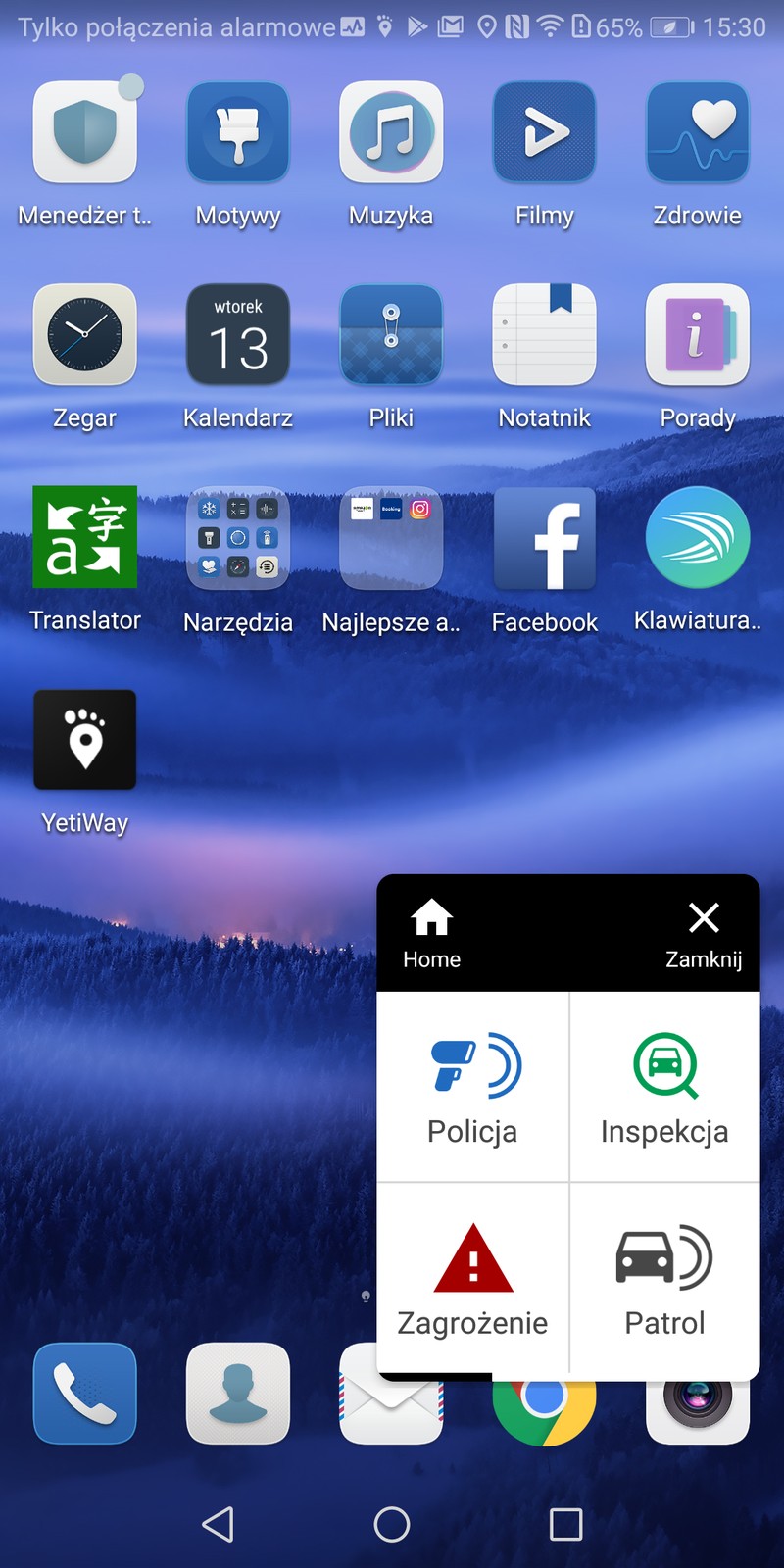Image resolution: width=784 pixels, height=1568 pixels.
Task: Open the Narzędzia app folder
Action: (237, 537)
